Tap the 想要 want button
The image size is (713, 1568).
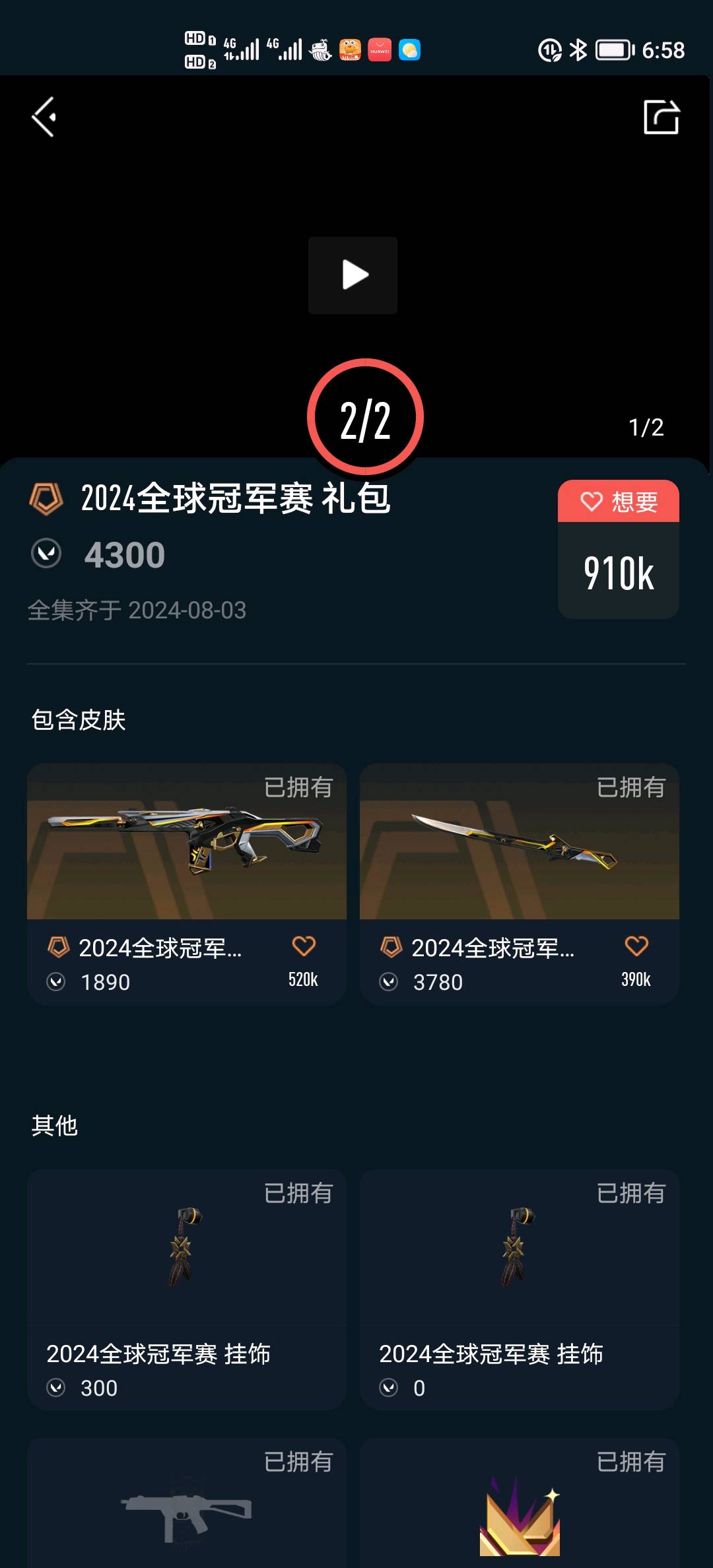[619, 502]
